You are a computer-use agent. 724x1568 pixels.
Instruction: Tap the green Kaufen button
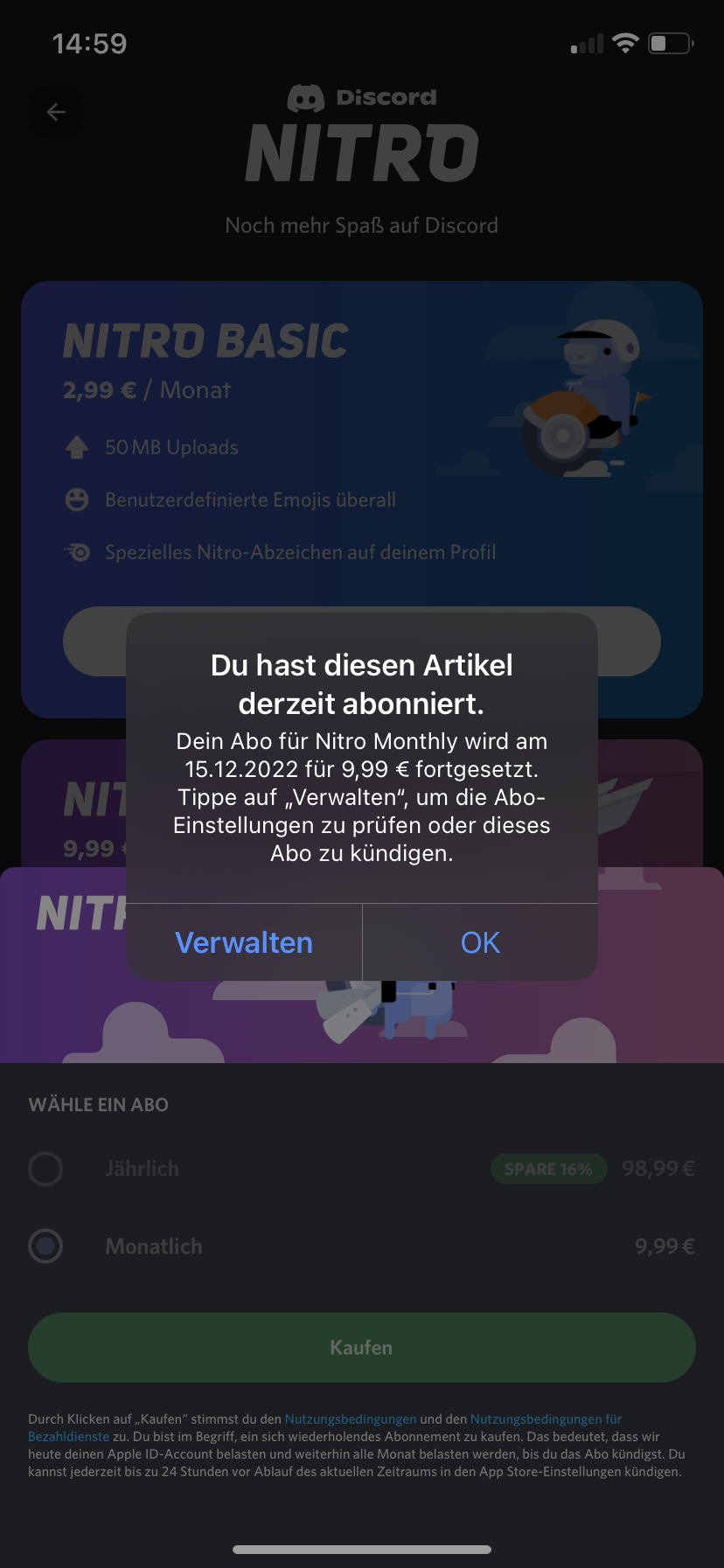point(362,1347)
